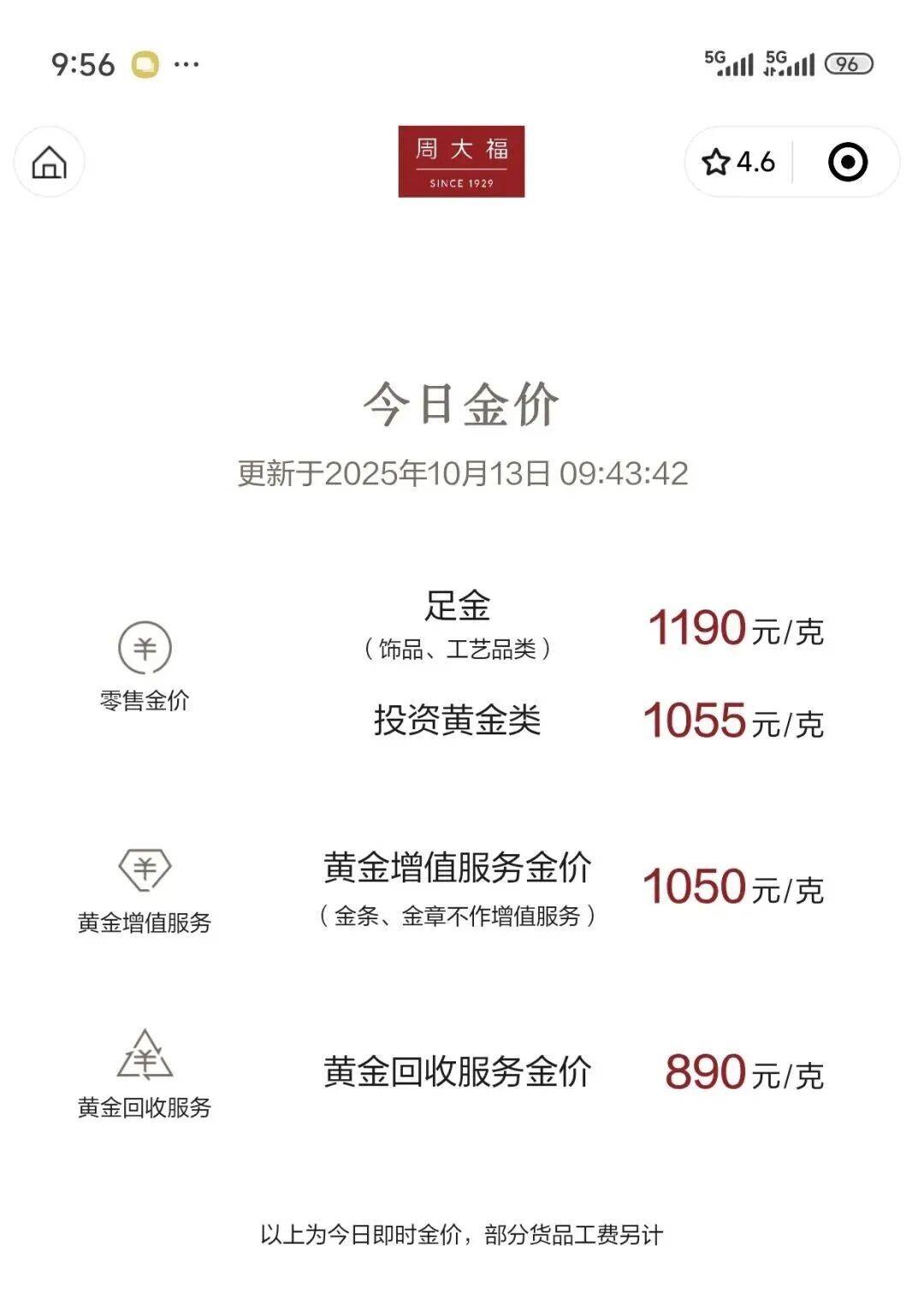Click the yellow notification dot near 9:56

[145, 62]
